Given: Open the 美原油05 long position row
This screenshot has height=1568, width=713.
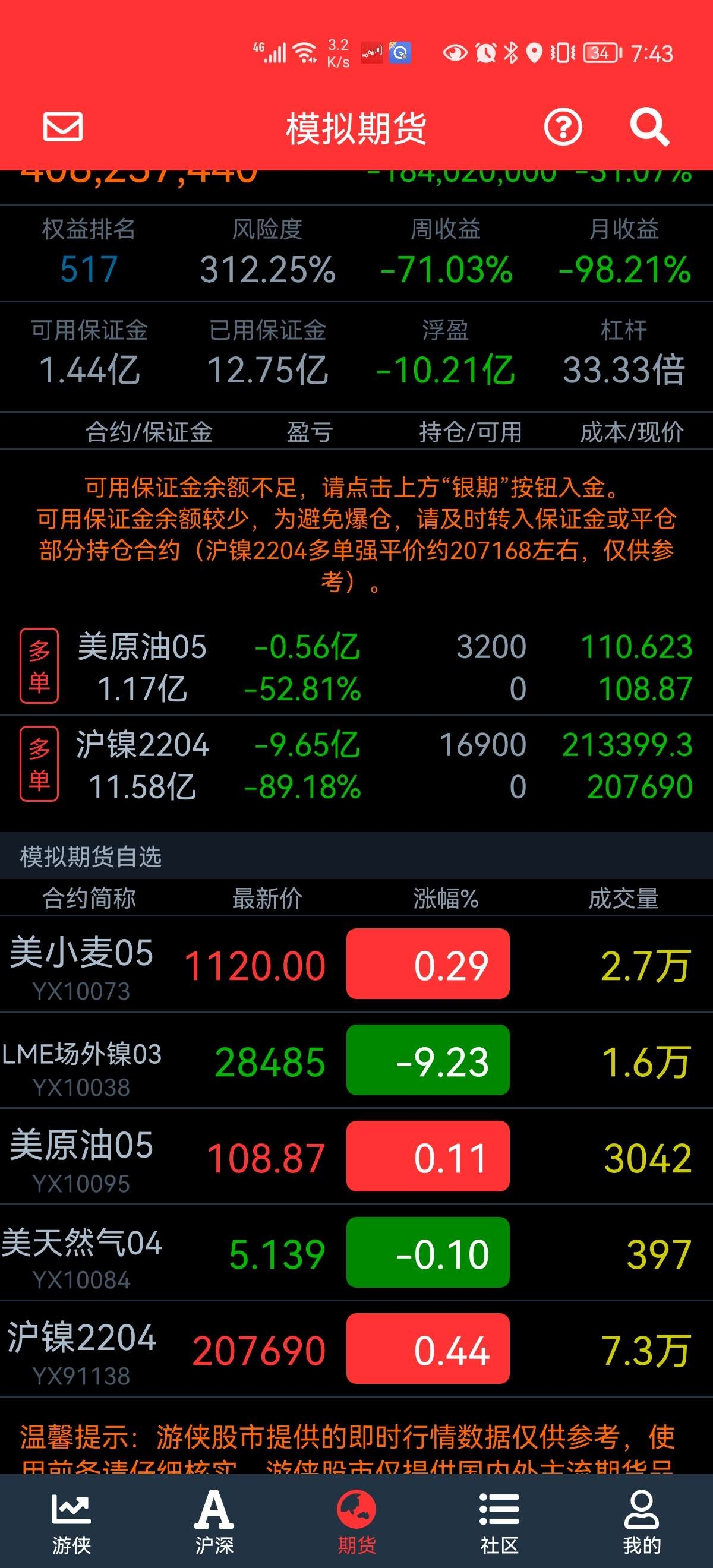Looking at the screenshot, I should point(356,666).
